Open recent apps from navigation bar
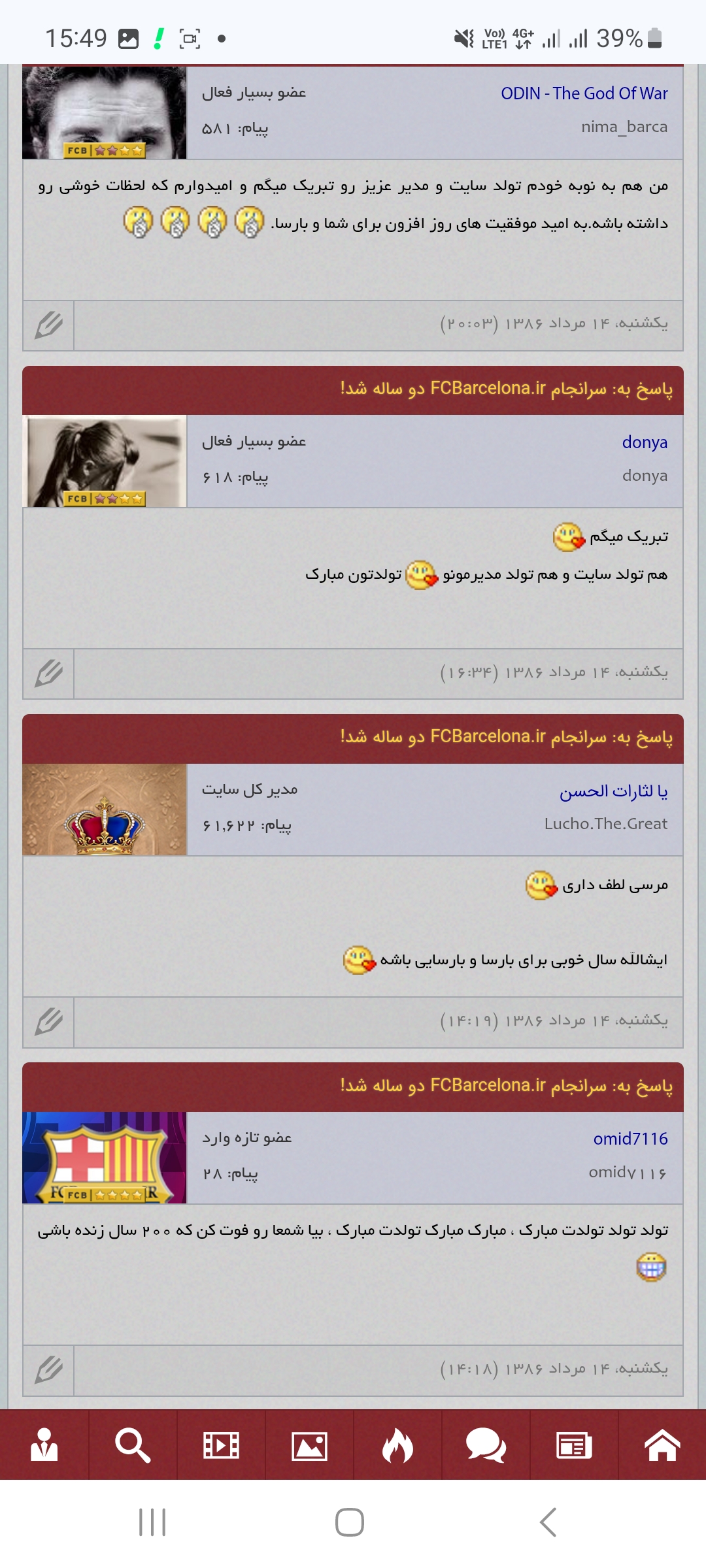This screenshot has height=1568, width=706. [152, 1522]
